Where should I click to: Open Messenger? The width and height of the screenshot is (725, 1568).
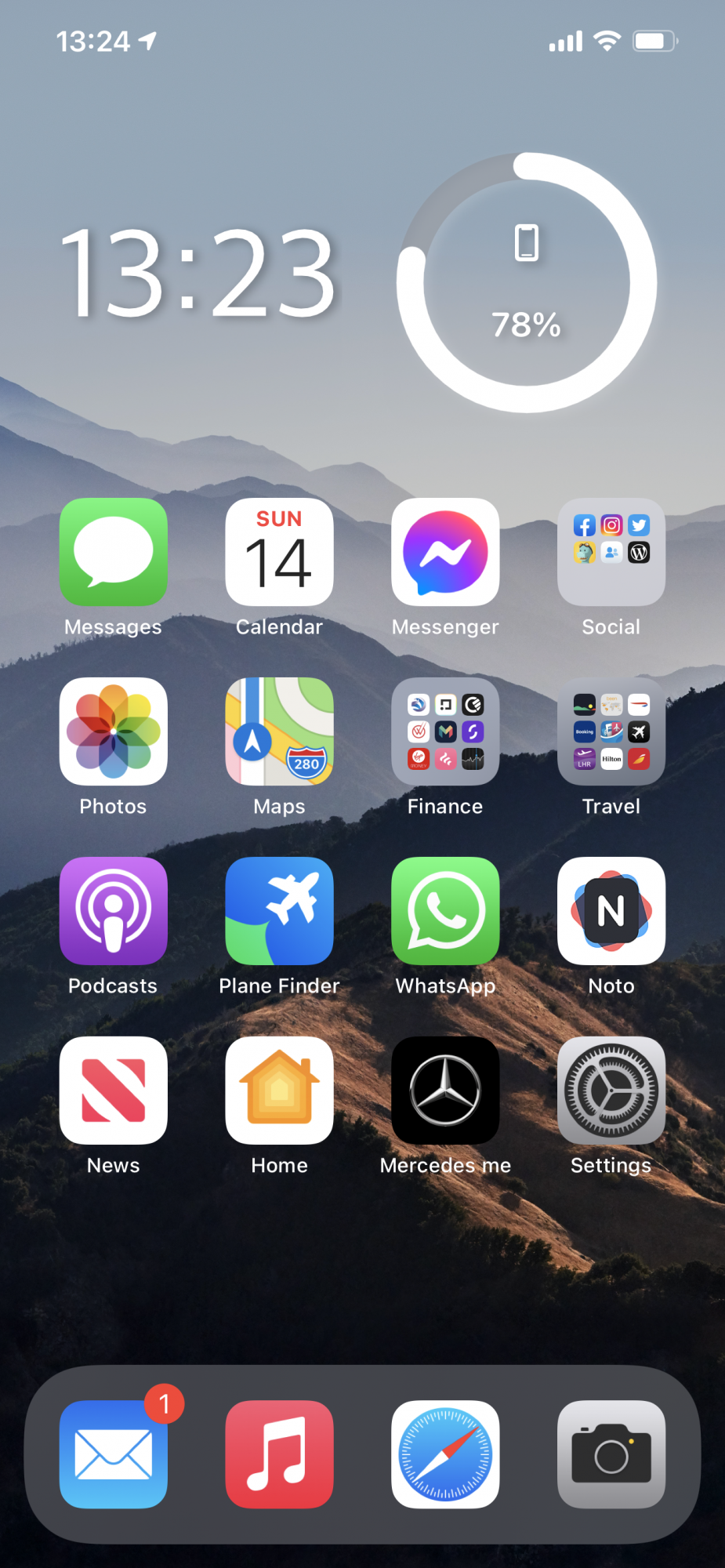coord(445,552)
